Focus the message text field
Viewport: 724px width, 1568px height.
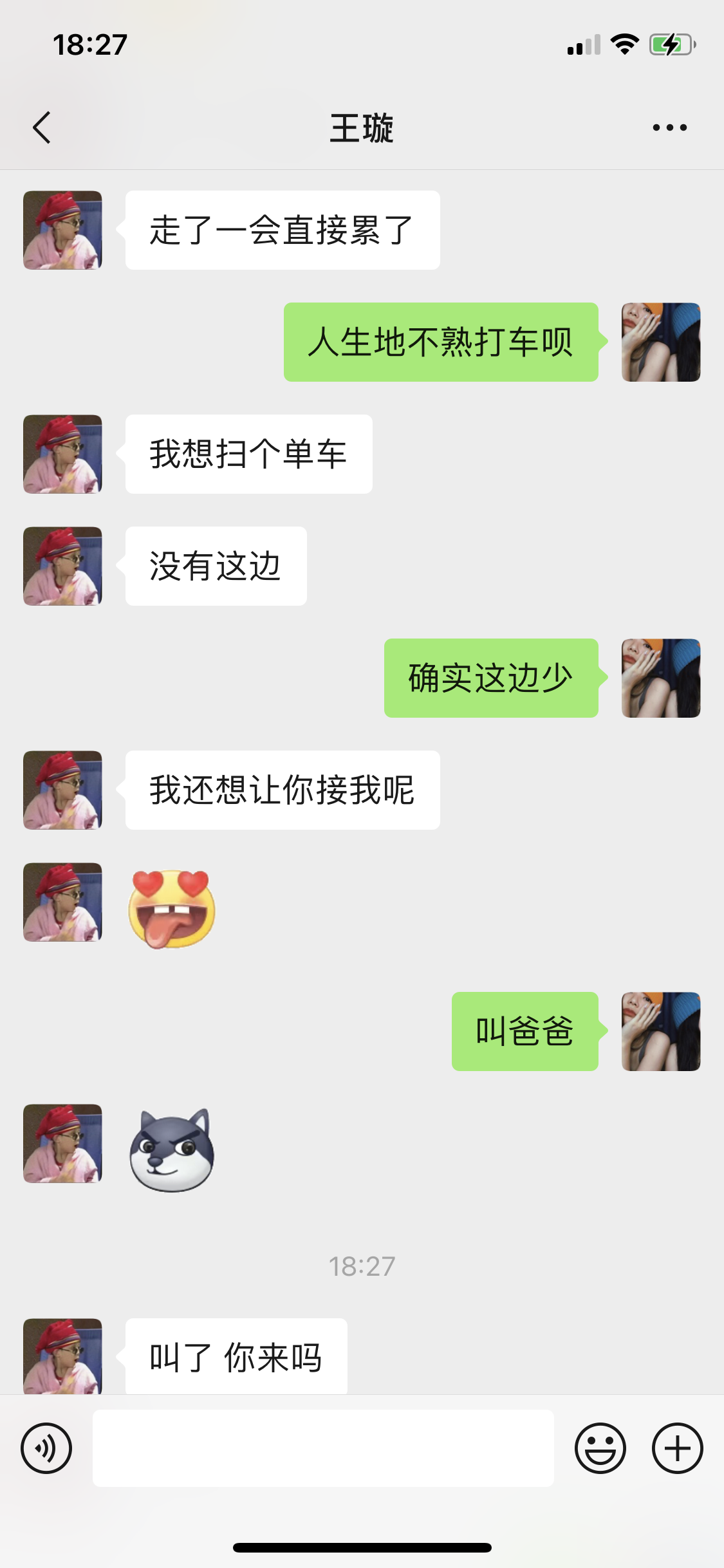[323, 1448]
